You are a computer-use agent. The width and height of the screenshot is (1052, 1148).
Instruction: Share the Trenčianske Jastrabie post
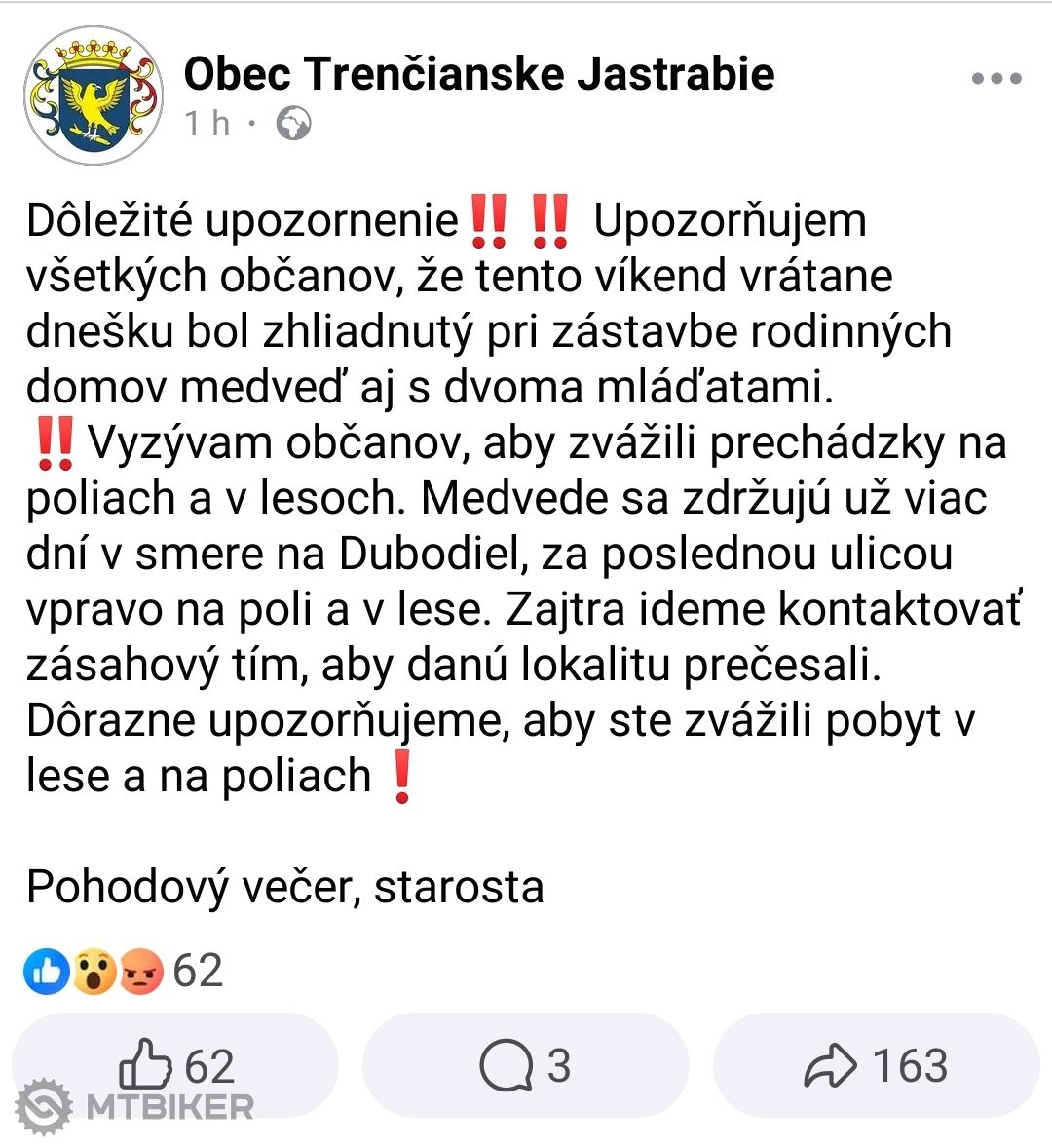pyautogui.click(x=876, y=1064)
